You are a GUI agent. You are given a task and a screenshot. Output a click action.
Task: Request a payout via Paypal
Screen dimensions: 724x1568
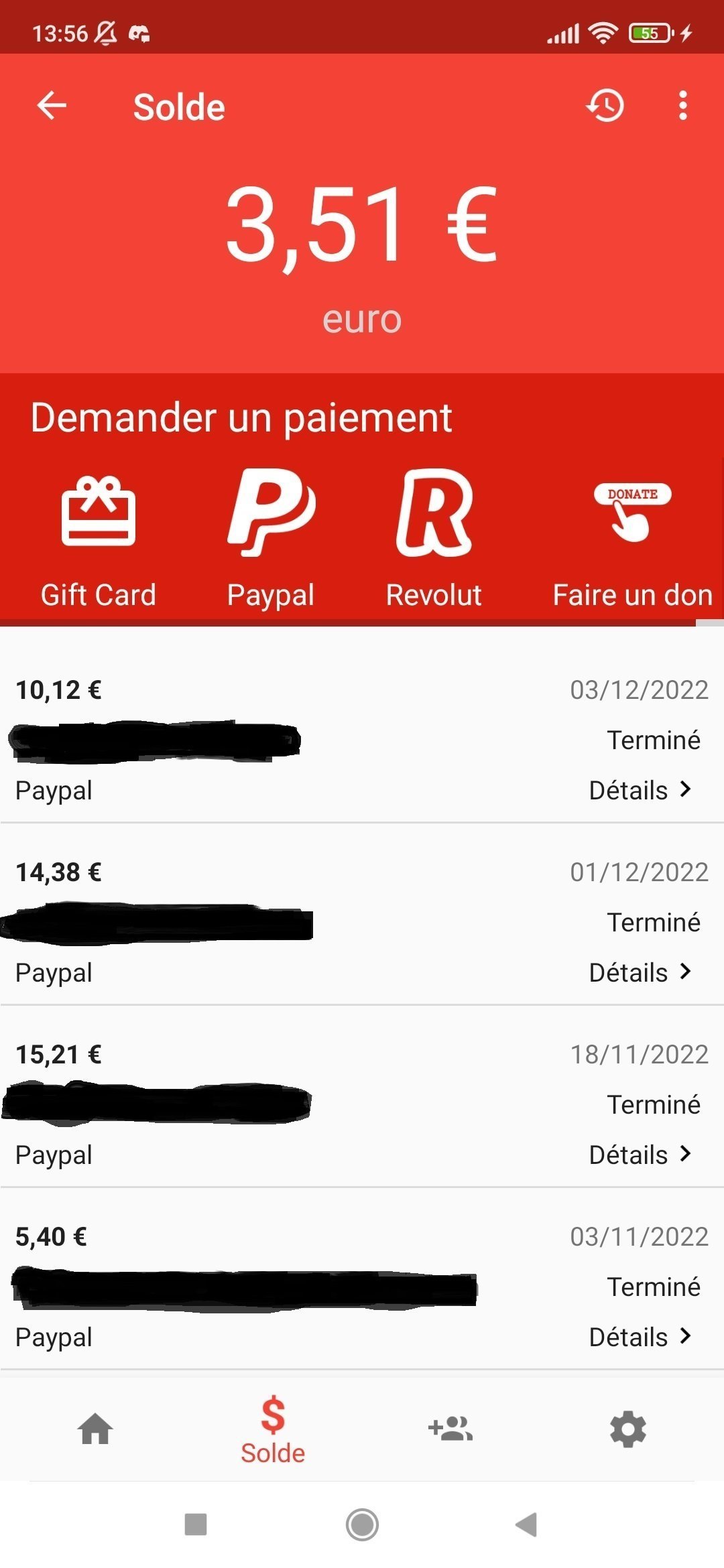click(271, 540)
